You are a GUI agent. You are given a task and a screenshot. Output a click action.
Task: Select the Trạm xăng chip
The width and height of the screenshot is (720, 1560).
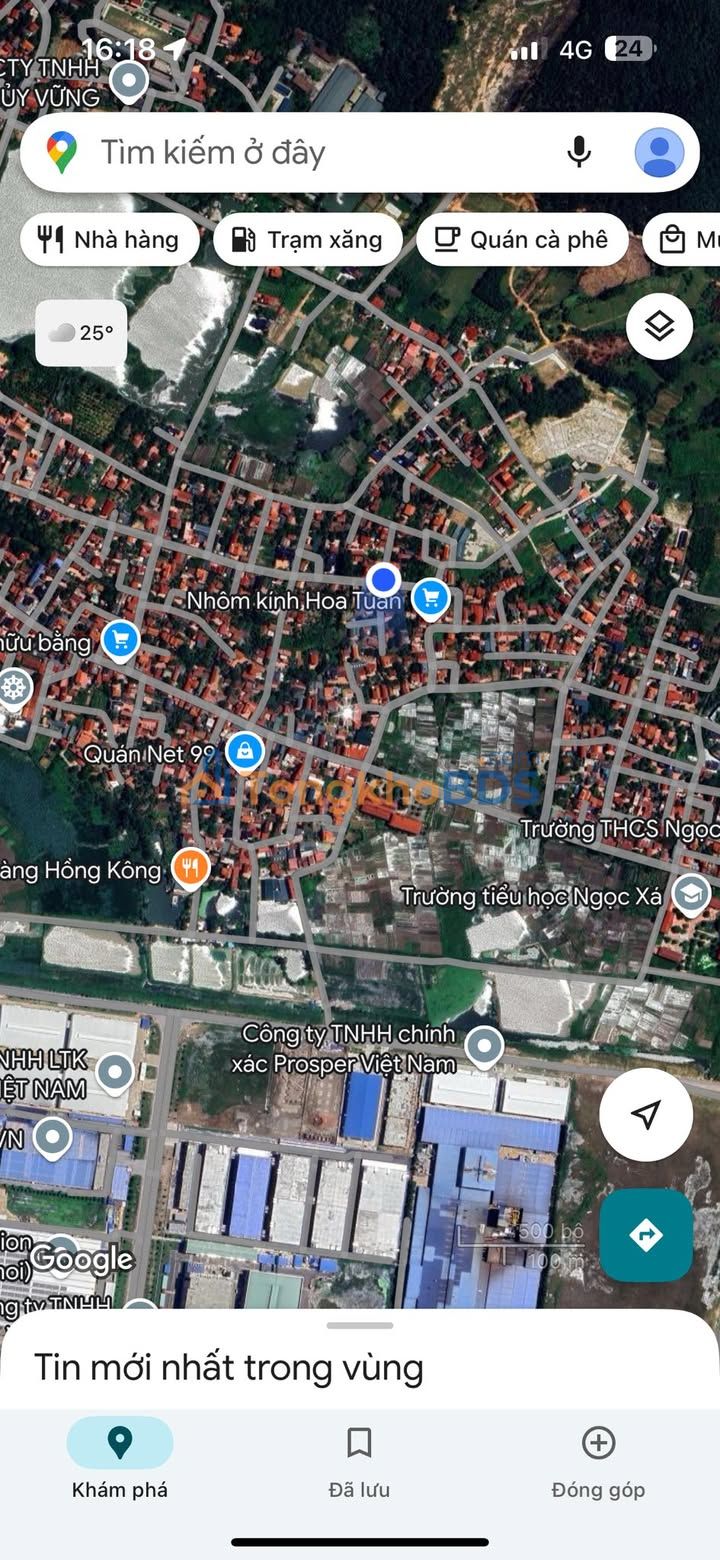tap(308, 240)
